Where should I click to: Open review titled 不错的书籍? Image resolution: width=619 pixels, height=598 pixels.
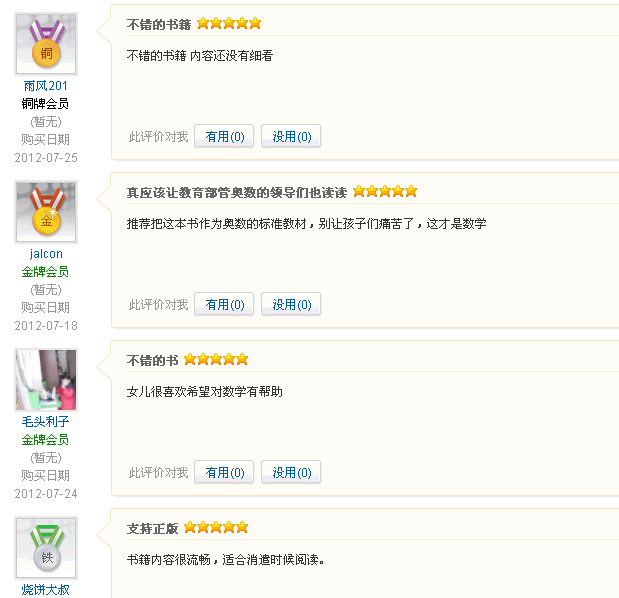point(159,24)
